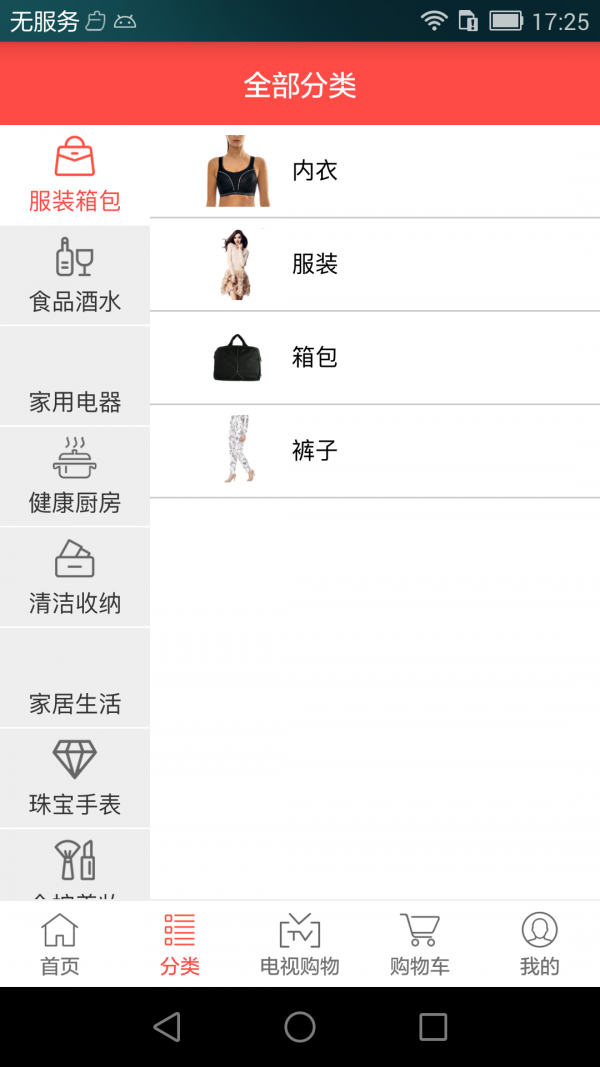Open the 购物车 tab
The width and height of the screenshot is (600, 1067).
pos(420,944)
